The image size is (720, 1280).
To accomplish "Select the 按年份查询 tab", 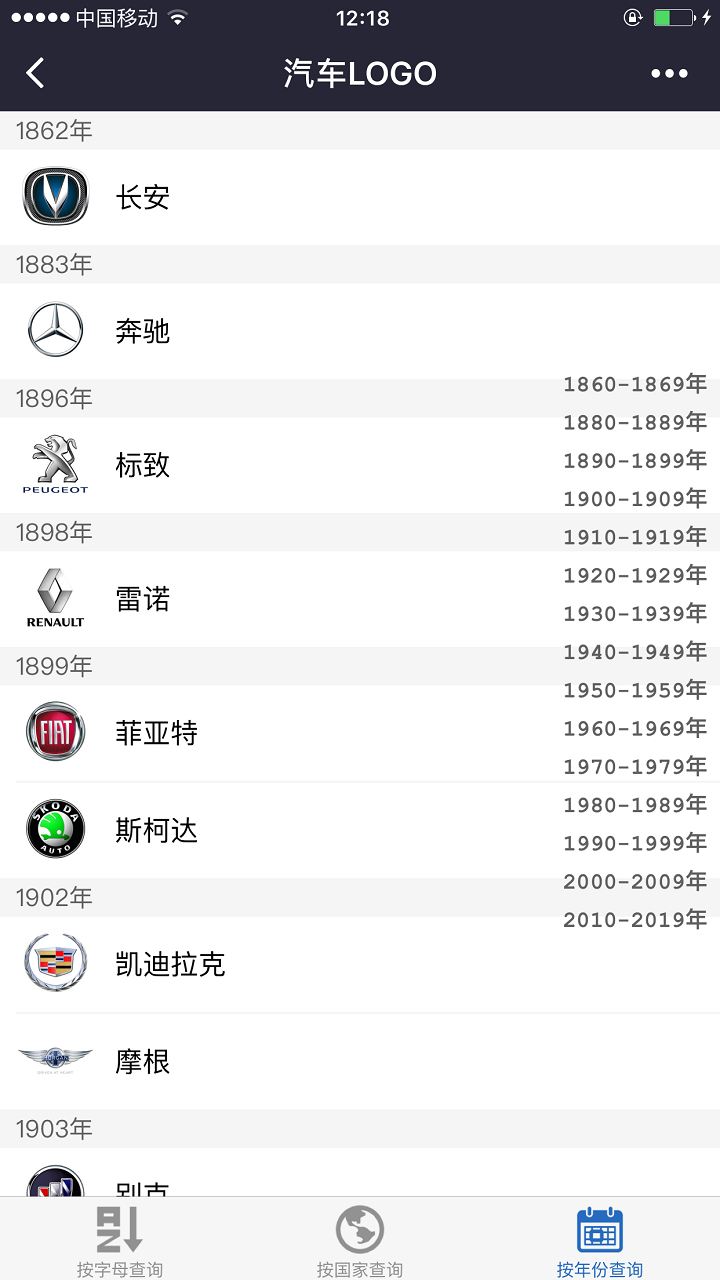I will (600, 1240).
